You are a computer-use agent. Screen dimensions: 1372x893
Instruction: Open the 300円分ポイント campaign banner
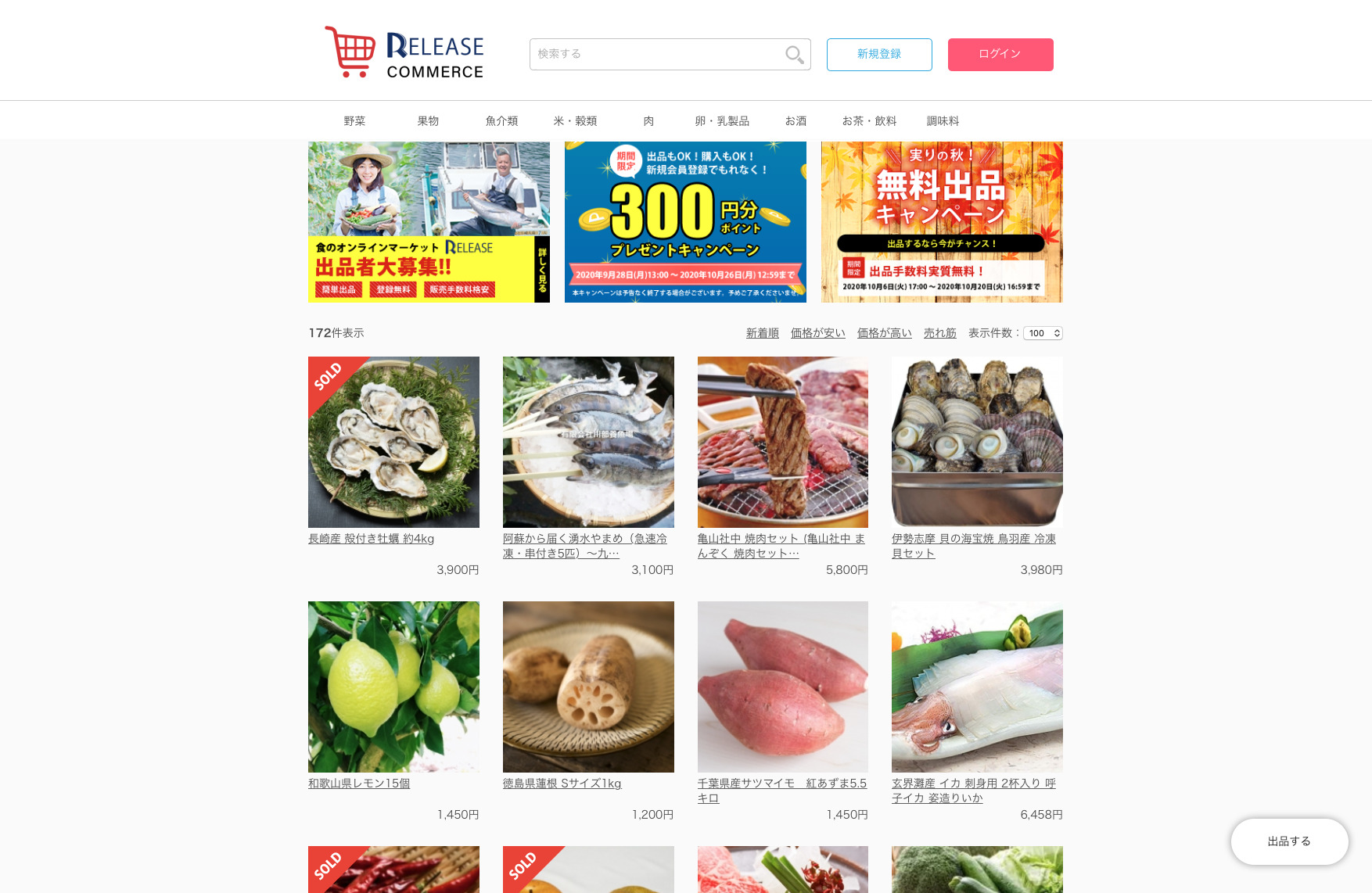(x=685, y=222)
